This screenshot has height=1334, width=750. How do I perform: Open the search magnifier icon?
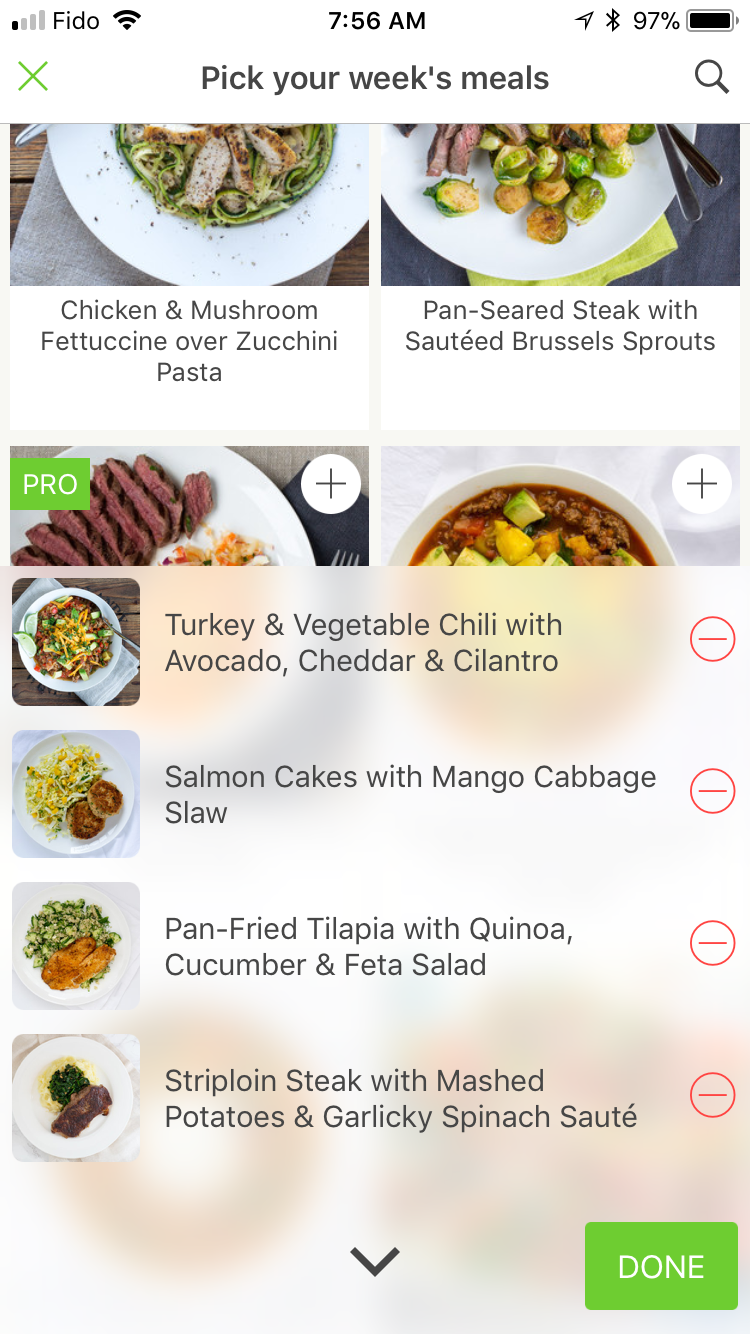711,77
